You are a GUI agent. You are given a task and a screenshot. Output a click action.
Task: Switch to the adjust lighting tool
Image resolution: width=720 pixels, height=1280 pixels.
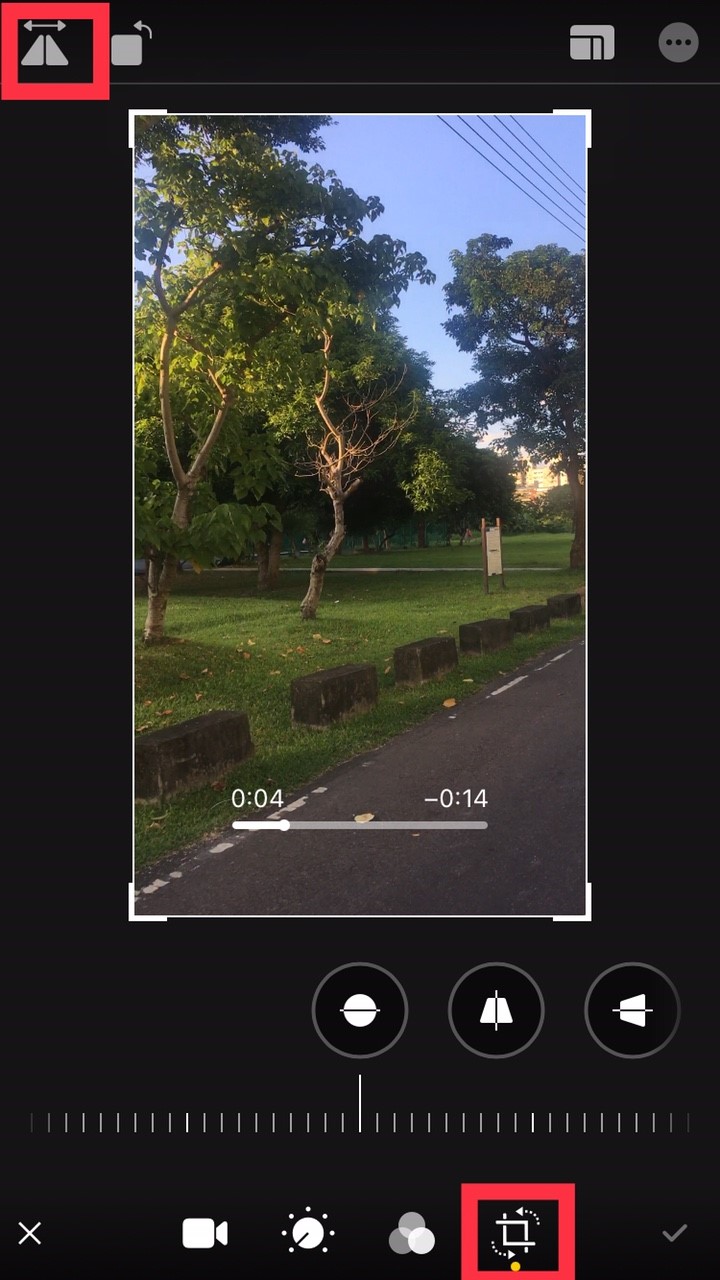(x=308, y=1233)
